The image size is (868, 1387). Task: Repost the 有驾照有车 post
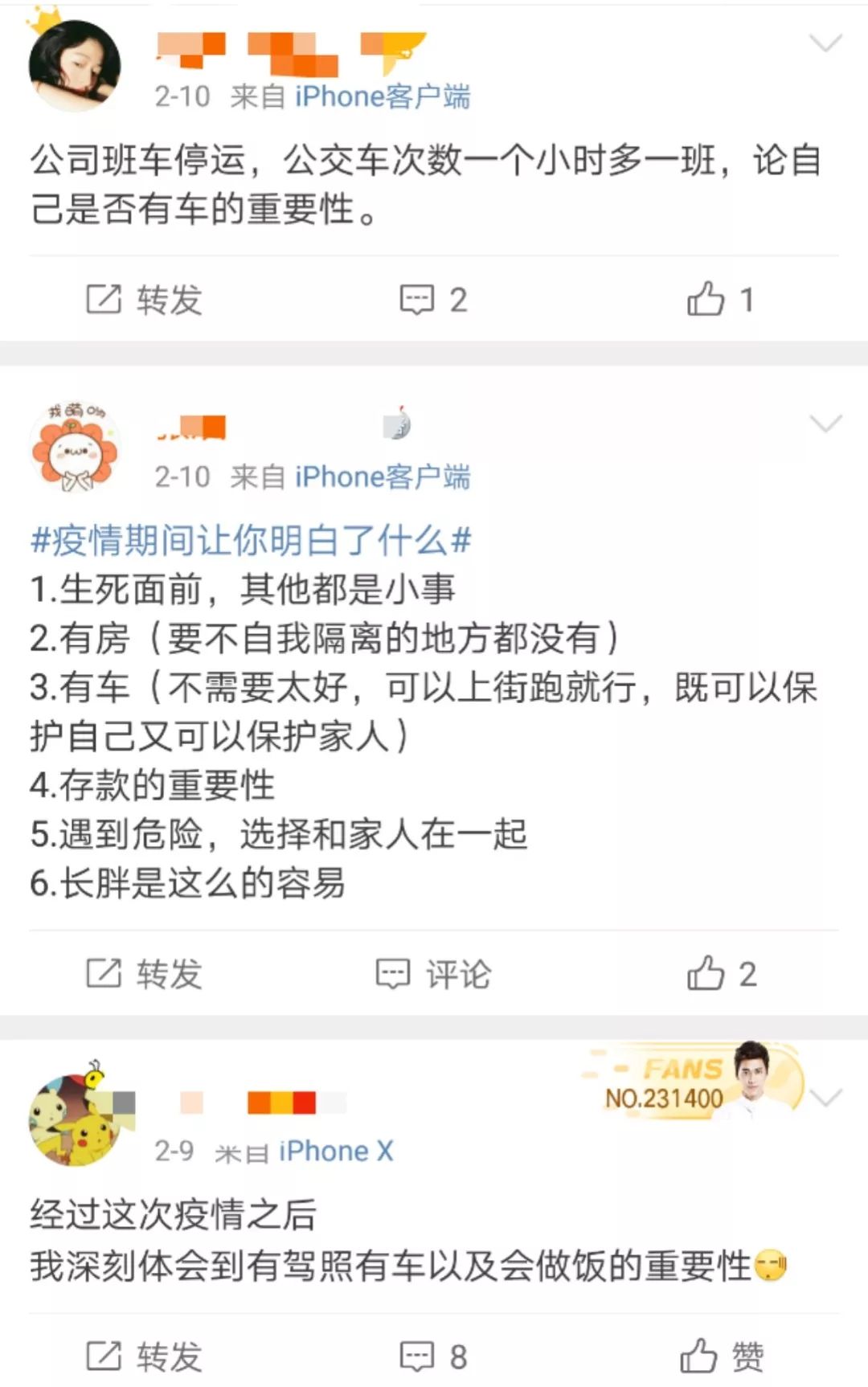coord(145,1356)
